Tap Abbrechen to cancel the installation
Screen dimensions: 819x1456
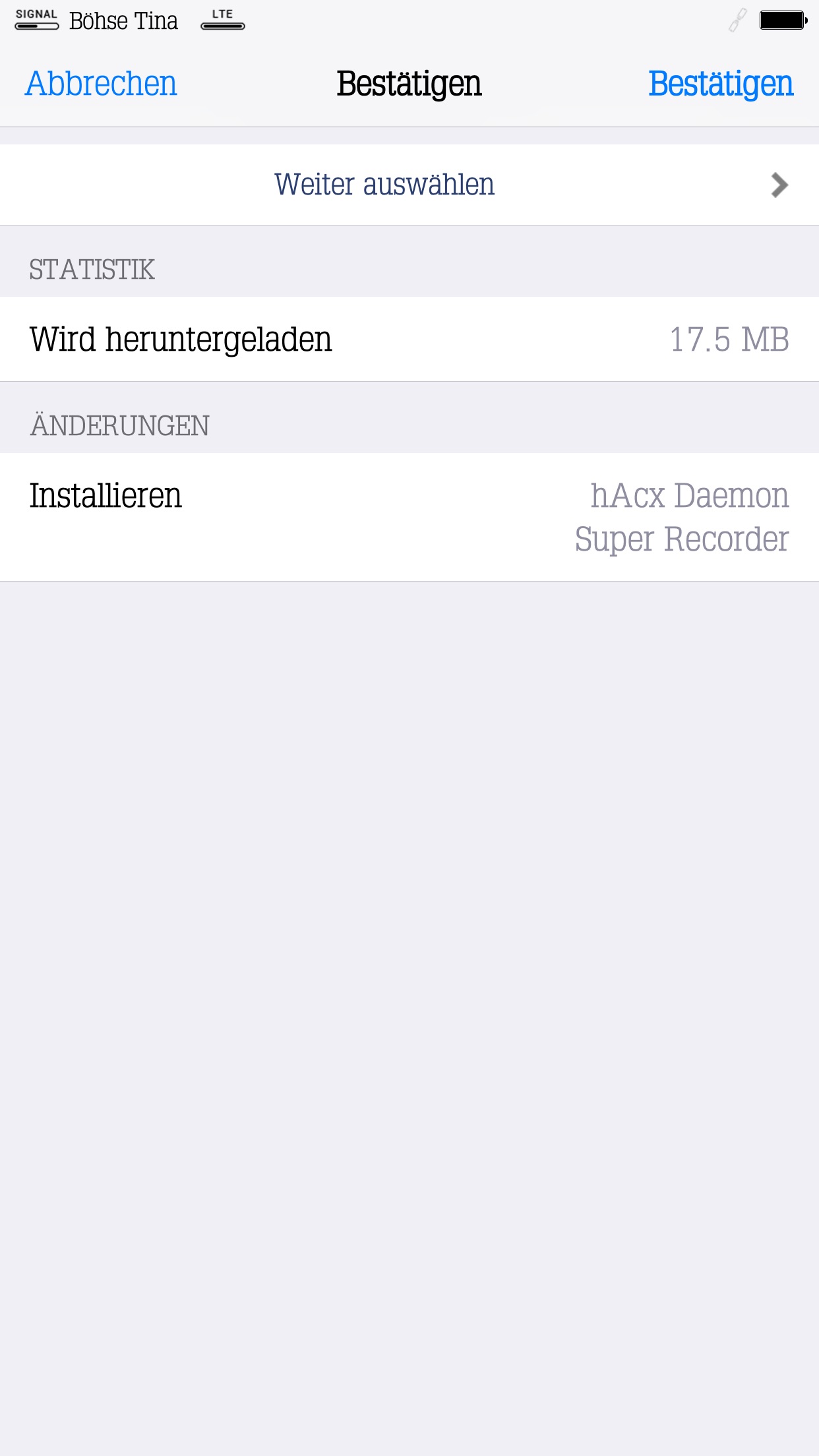[101, 84]
